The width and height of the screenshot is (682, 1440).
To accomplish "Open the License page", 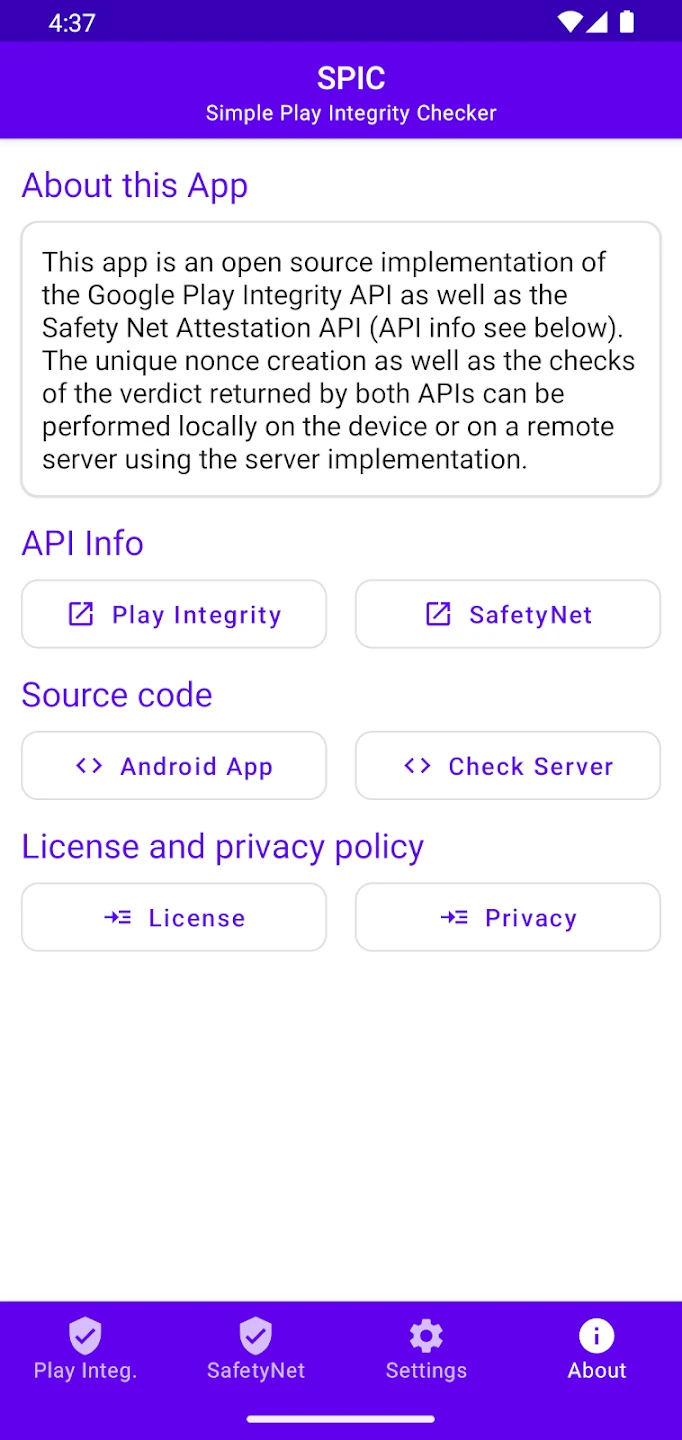I will coord(174,917).
